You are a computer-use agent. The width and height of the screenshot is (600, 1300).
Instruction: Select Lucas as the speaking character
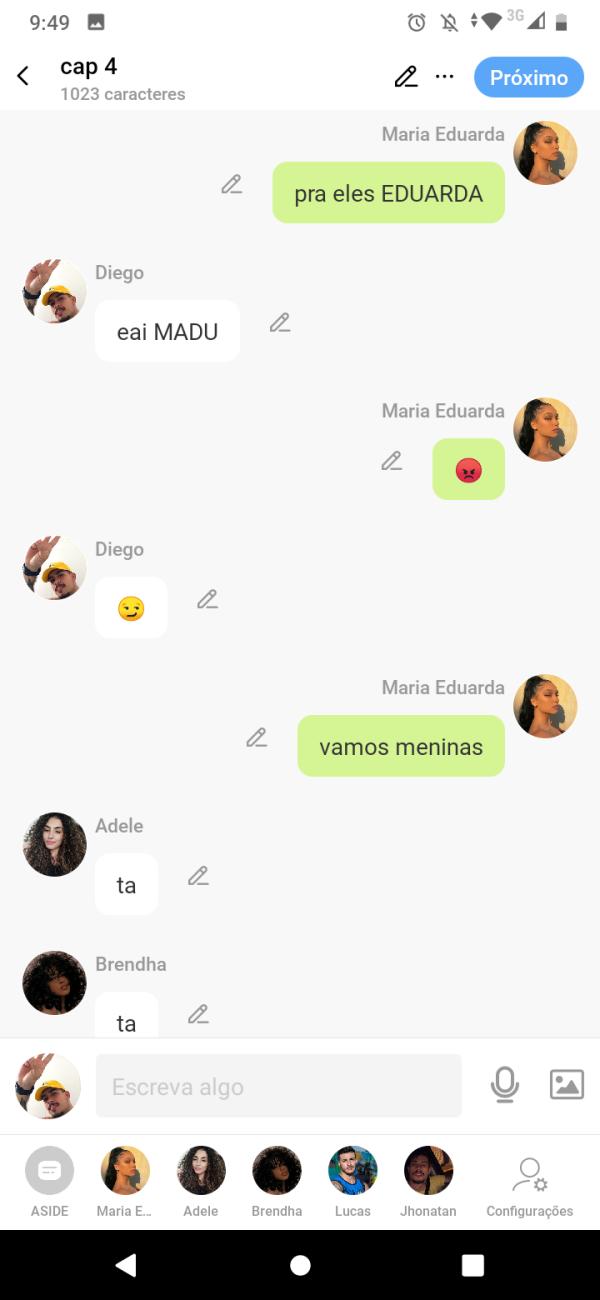[353, 1180]
